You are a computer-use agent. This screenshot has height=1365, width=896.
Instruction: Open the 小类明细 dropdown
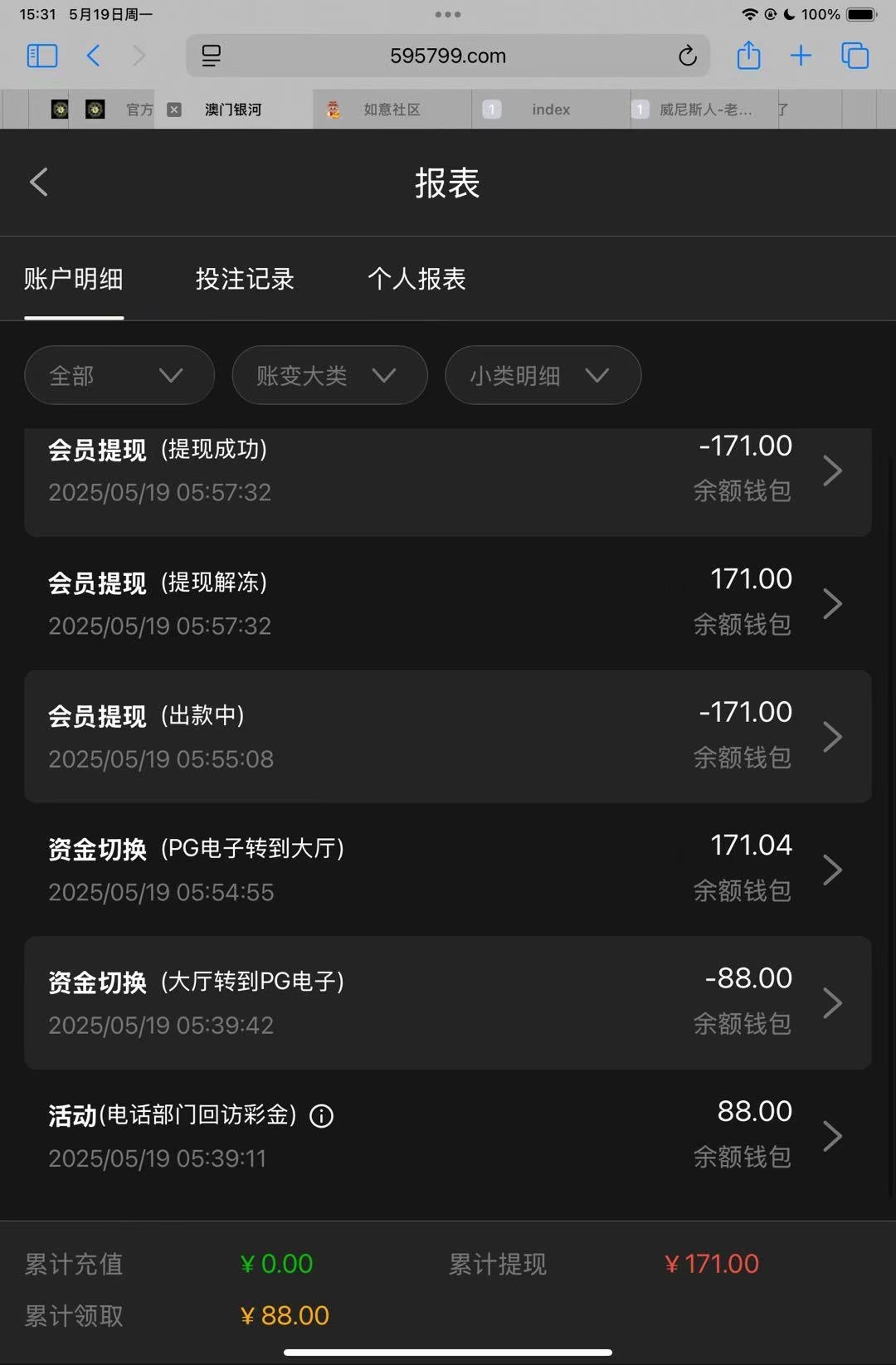[543, 376]
